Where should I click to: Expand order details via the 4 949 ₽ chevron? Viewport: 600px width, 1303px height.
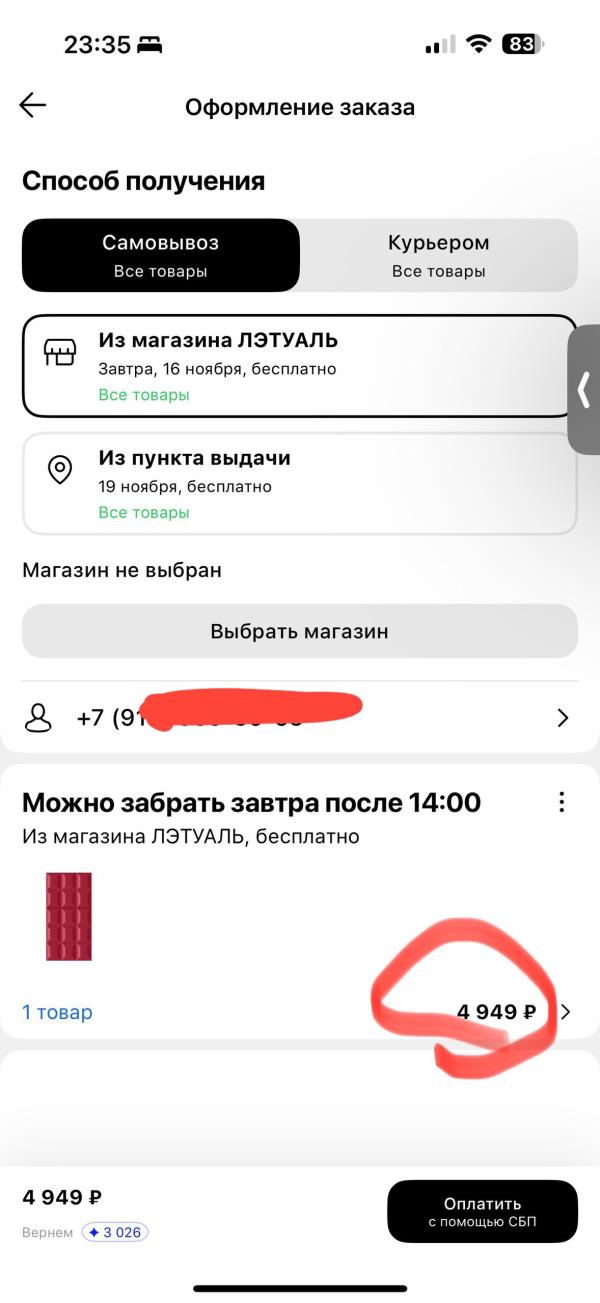click(566, 1012)
